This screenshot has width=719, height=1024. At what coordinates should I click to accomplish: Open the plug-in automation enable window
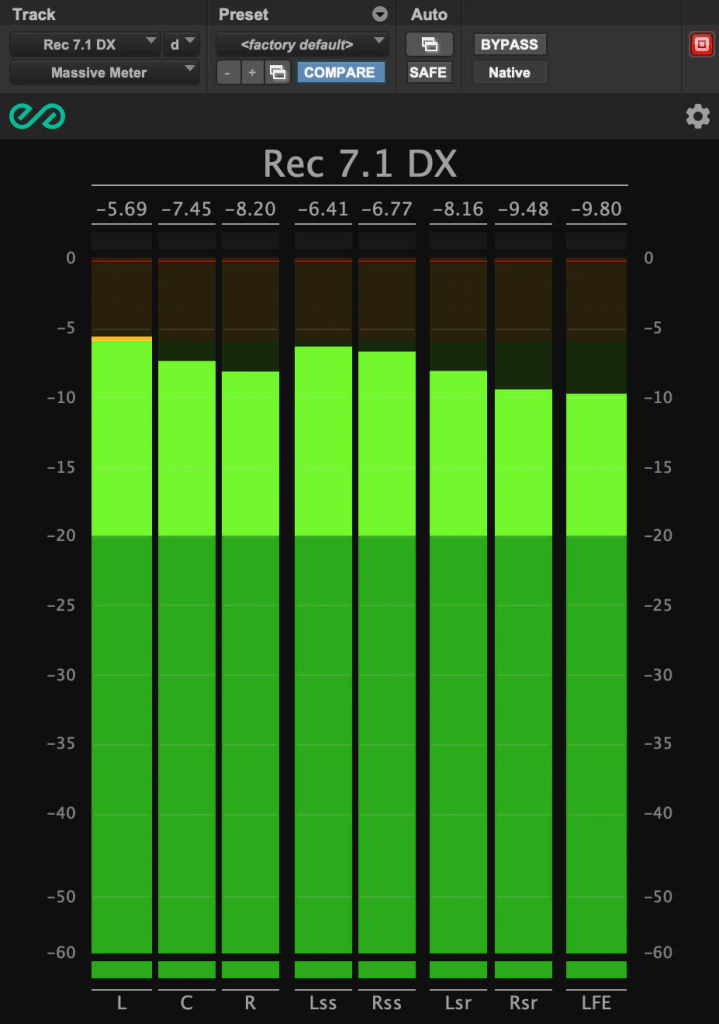click(x=429, y=44)
